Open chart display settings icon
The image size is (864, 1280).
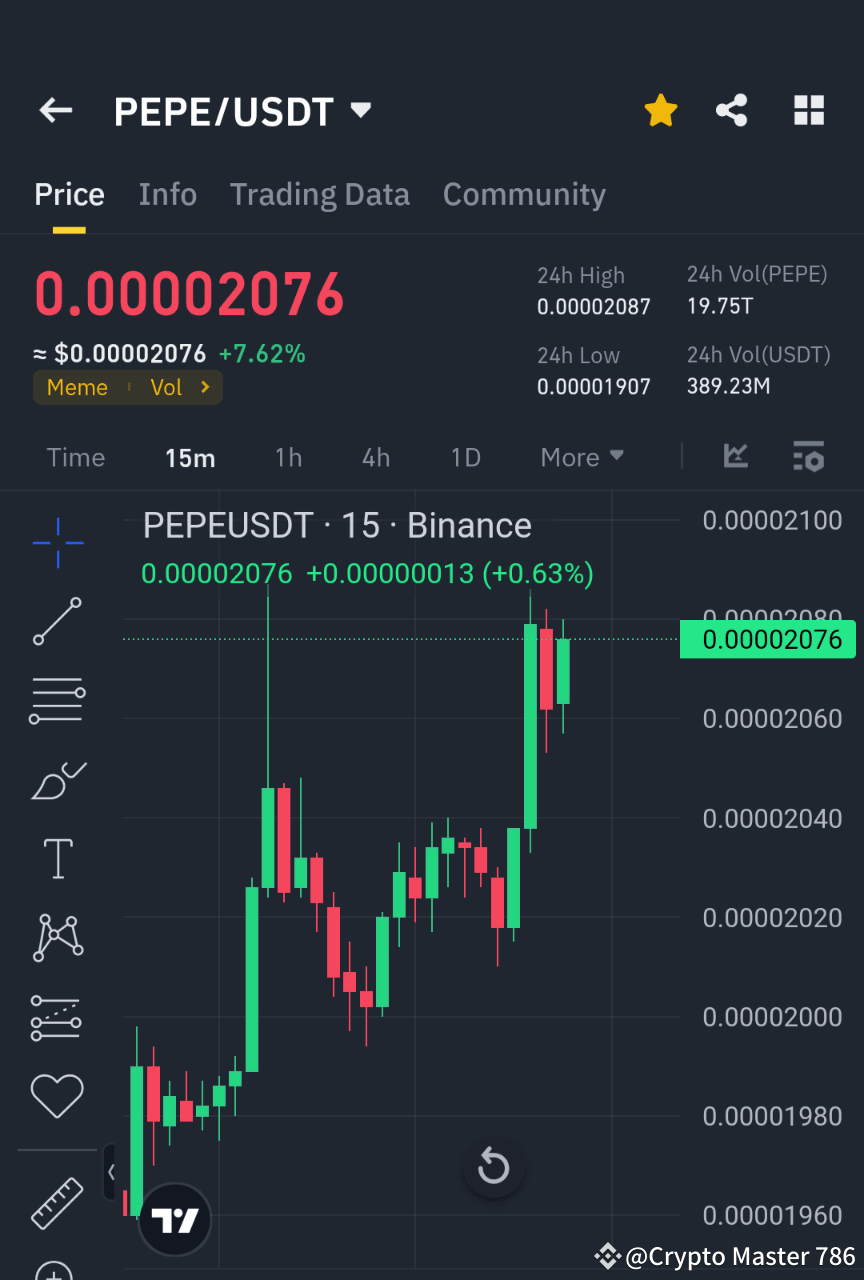click(808, 457)
